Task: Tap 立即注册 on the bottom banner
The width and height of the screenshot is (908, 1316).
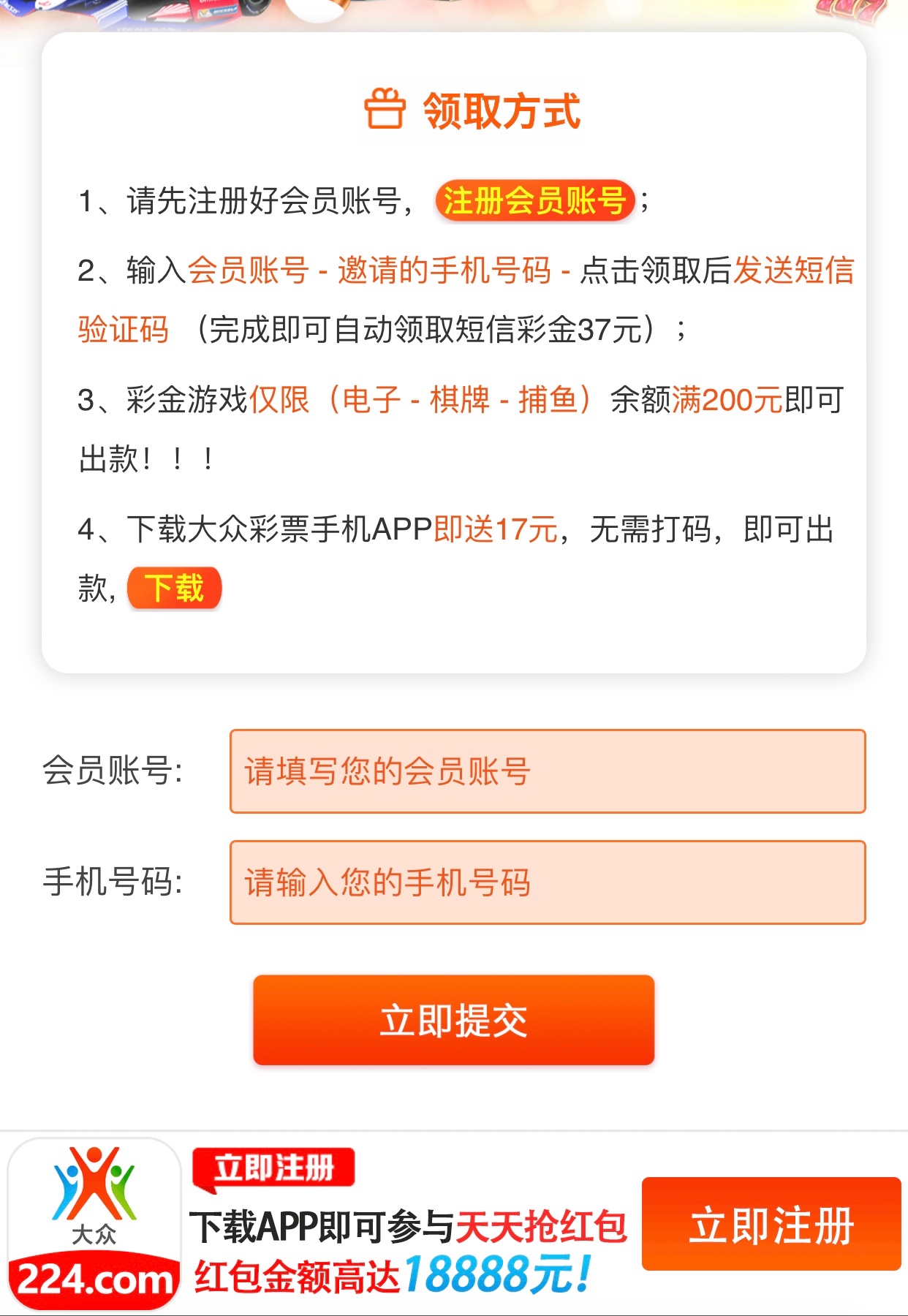Action: (x=771, y=1225)
